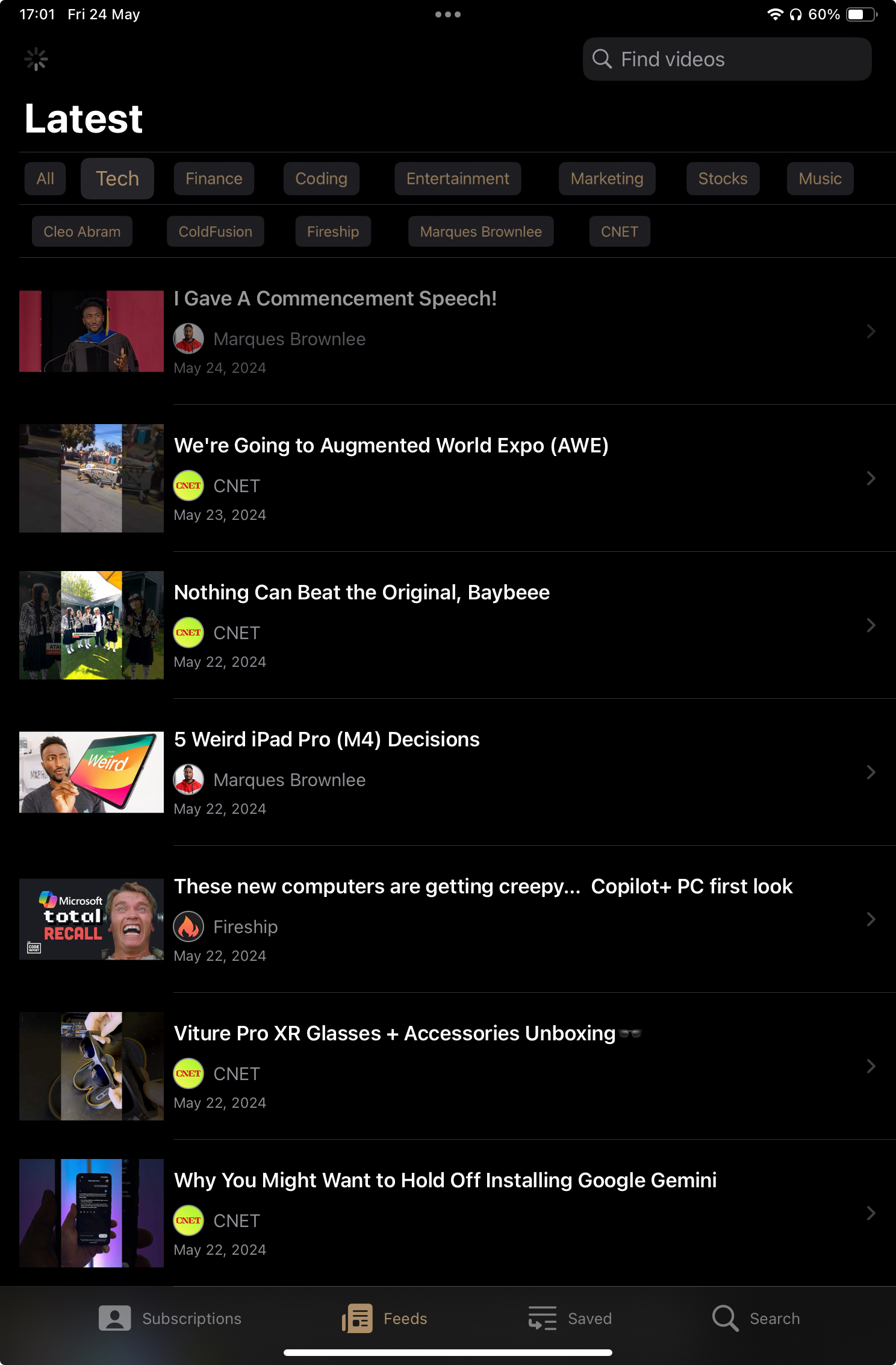This screenshot has height=1365, width=896.
Task: Open '5 Weird iPad Pro (M4) Decisions'
Action: [x=446, y=772]
